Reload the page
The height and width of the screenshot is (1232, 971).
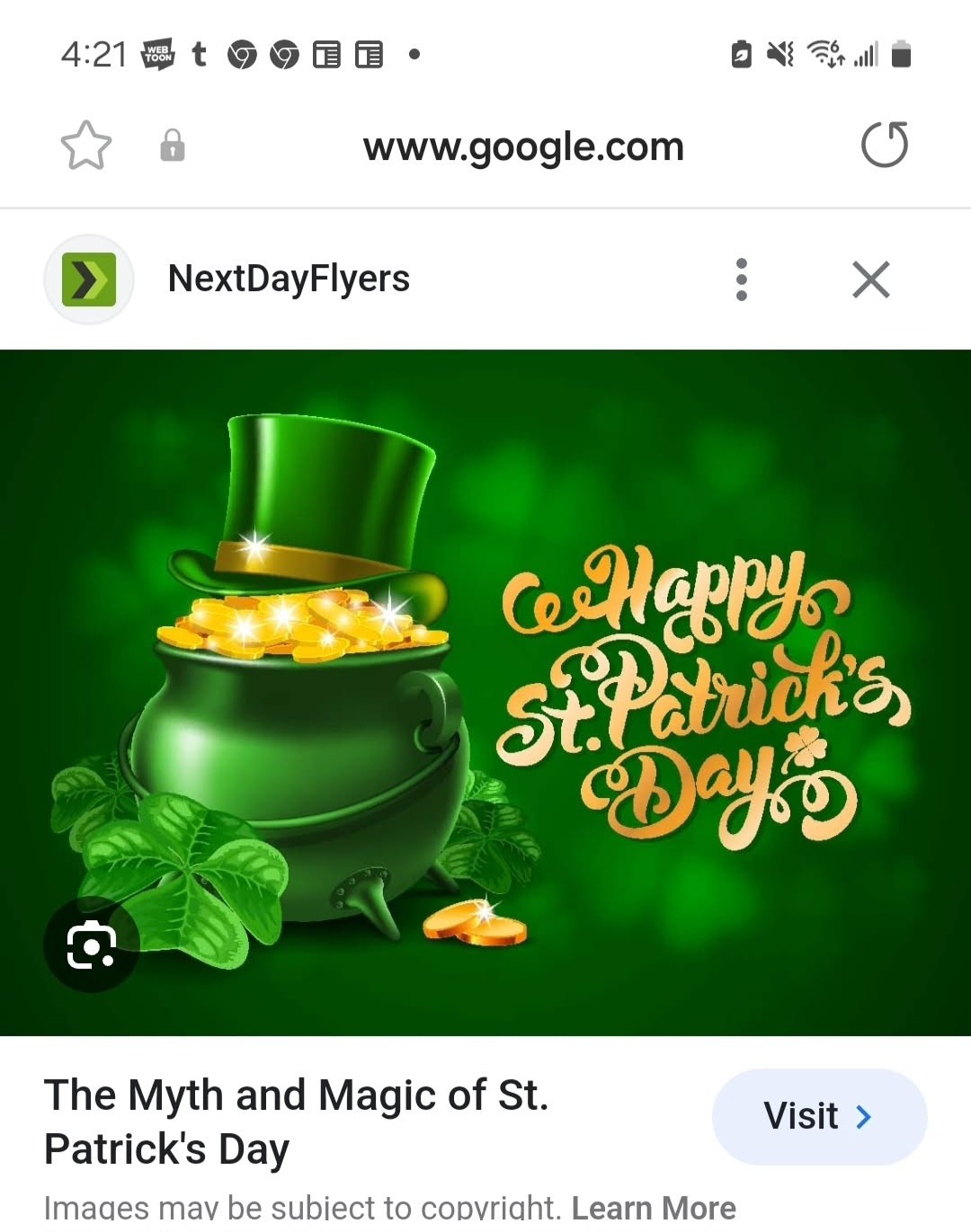click(884, 146)
